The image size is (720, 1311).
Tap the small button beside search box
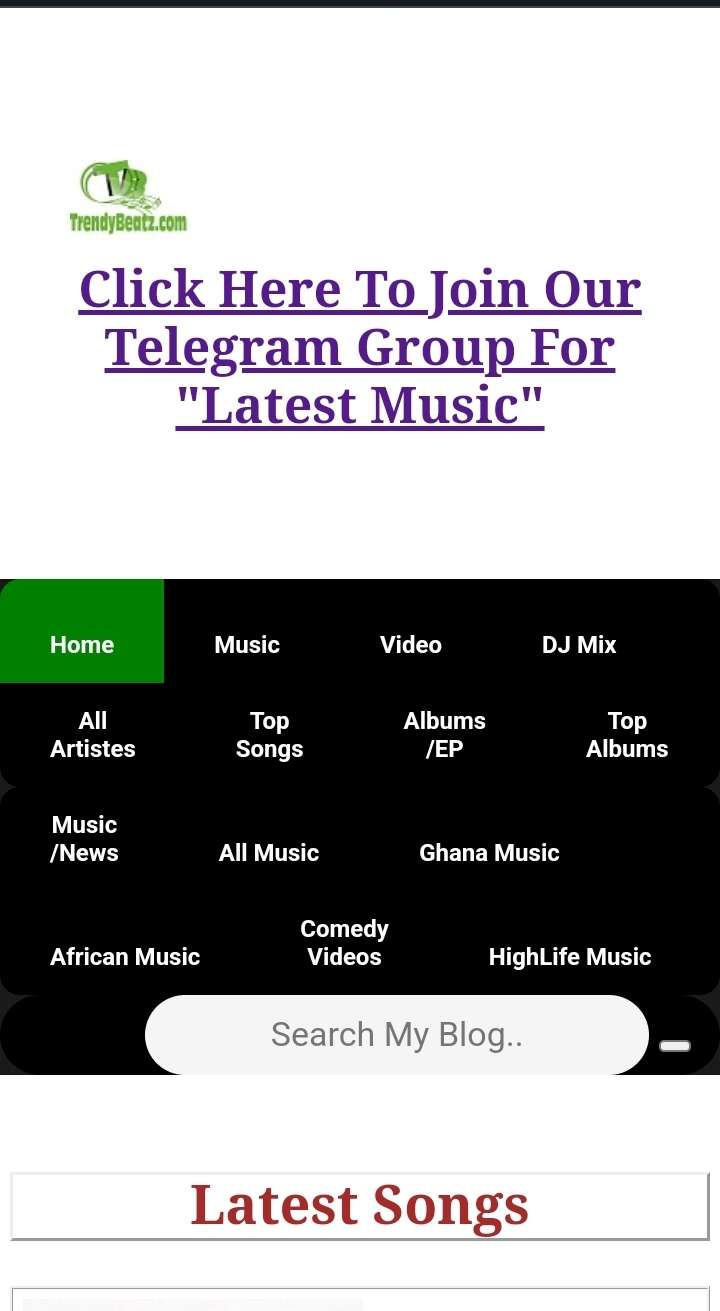point(675,1046)
